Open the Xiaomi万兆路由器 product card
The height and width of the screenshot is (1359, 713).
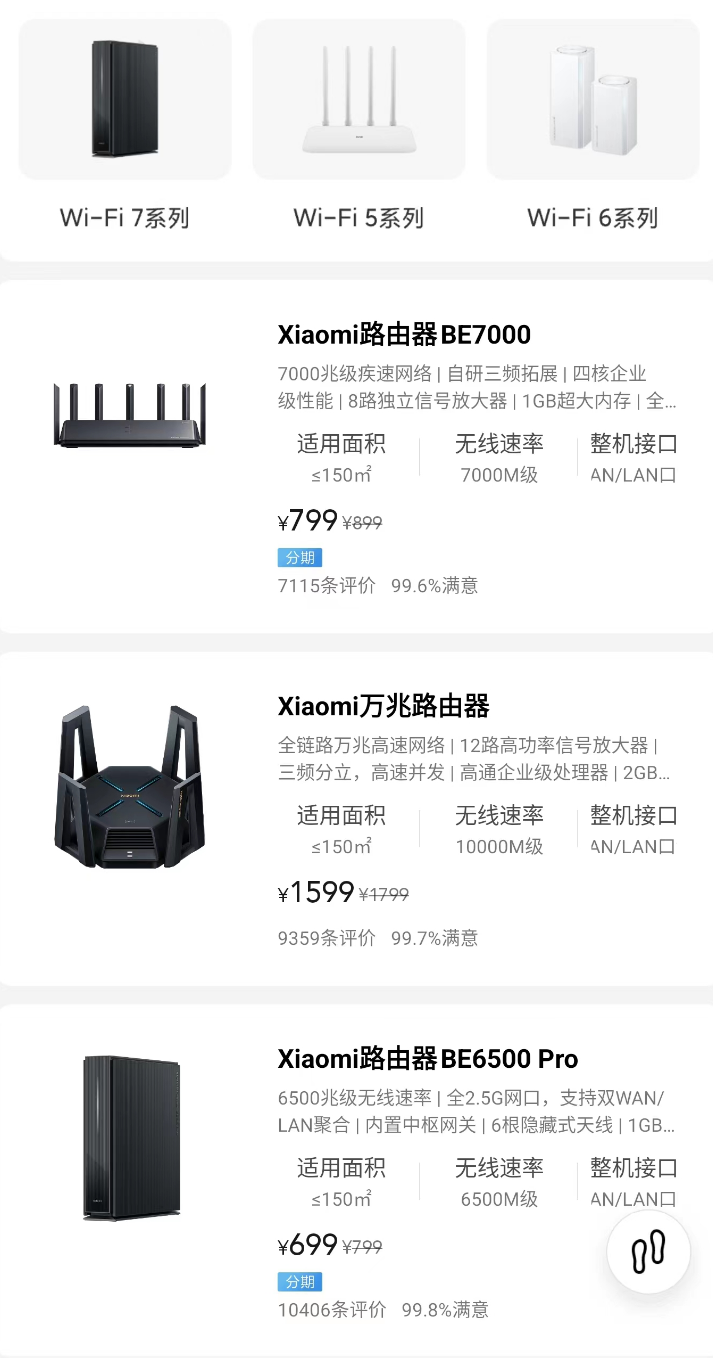tap(383, 706)
